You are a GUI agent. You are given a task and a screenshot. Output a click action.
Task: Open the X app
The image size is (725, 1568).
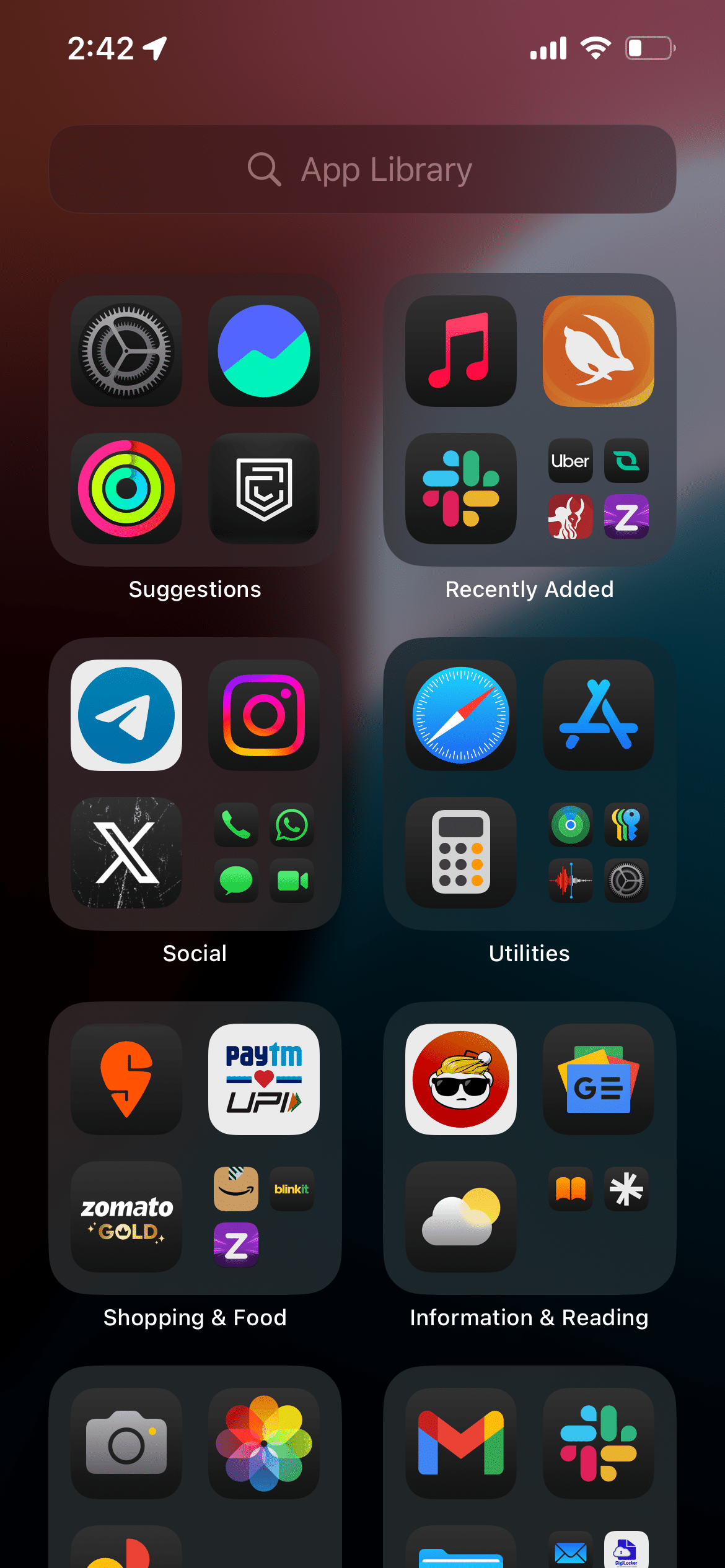pyautogui.click(x=126, y=853)
